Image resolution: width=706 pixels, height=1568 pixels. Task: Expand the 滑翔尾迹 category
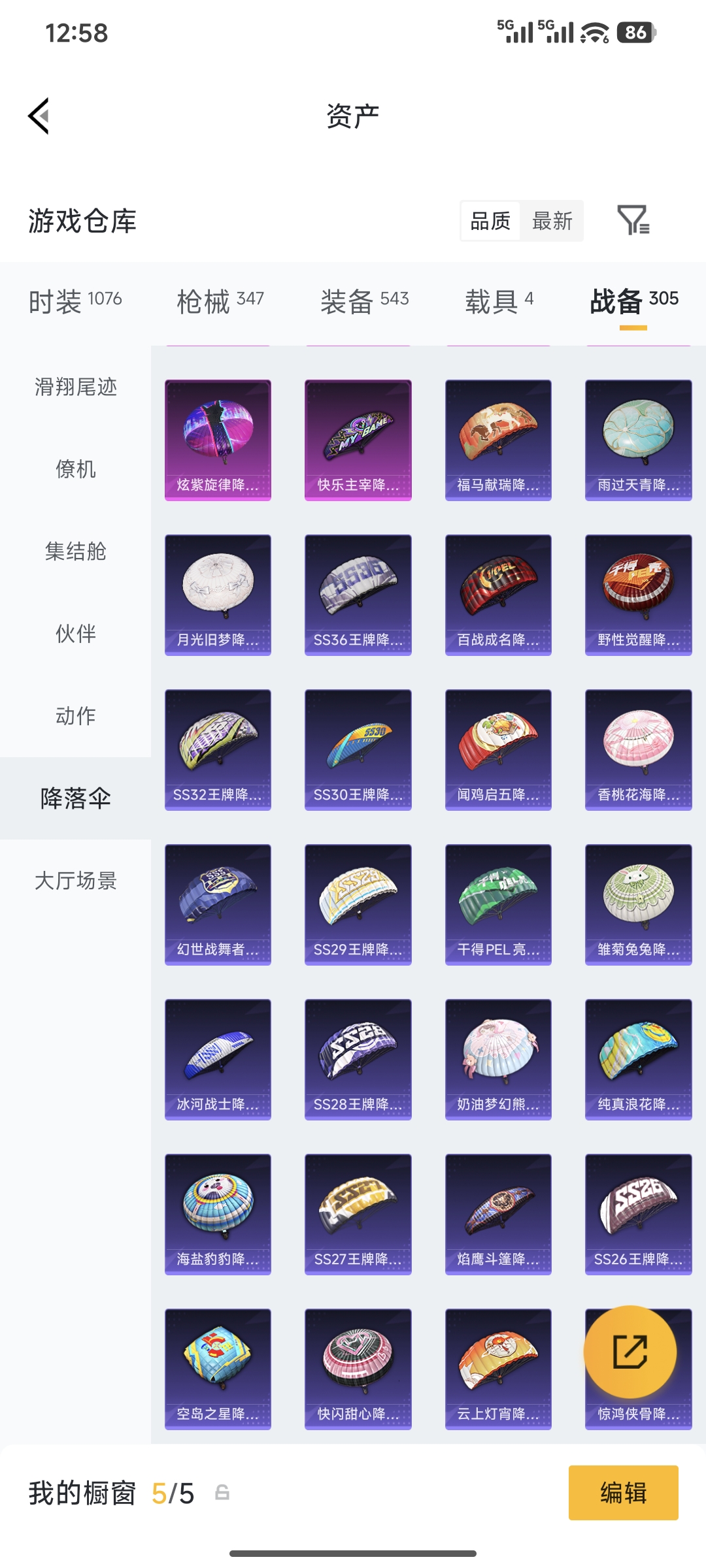[x=74, y=387]
